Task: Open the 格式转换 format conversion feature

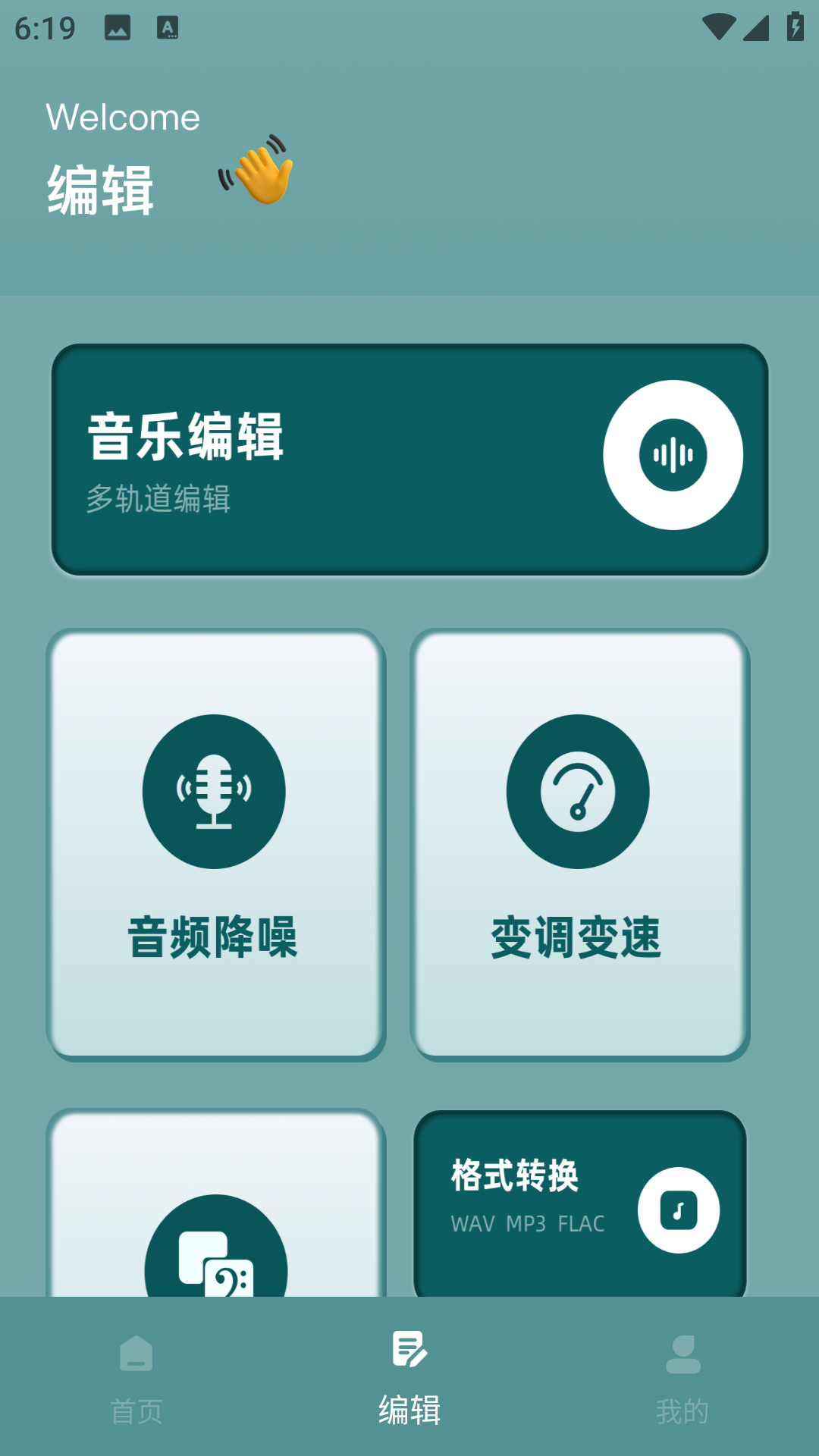Action: click(579, 1206)
